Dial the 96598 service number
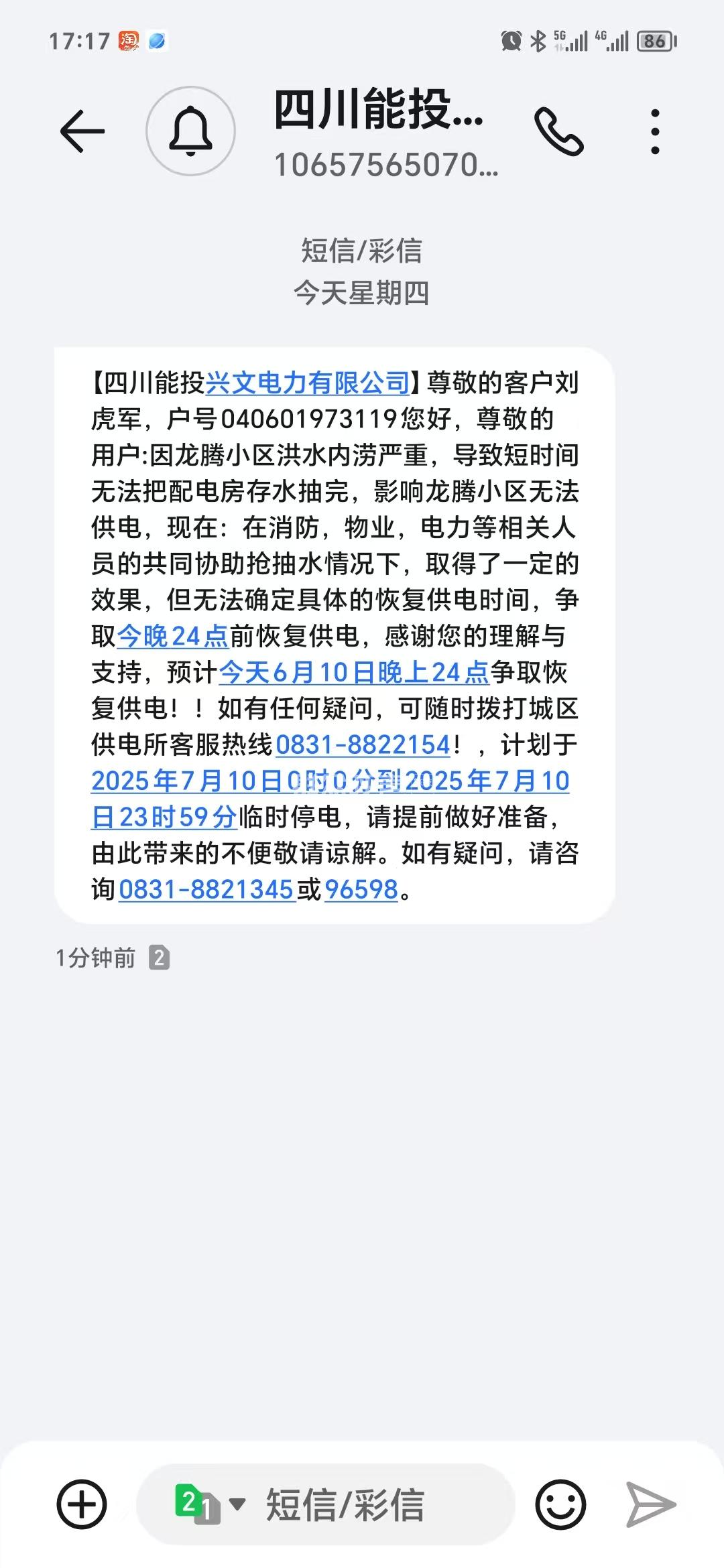Image resolution: width=724 pixels, height=1568 pixels. point(361,889)
